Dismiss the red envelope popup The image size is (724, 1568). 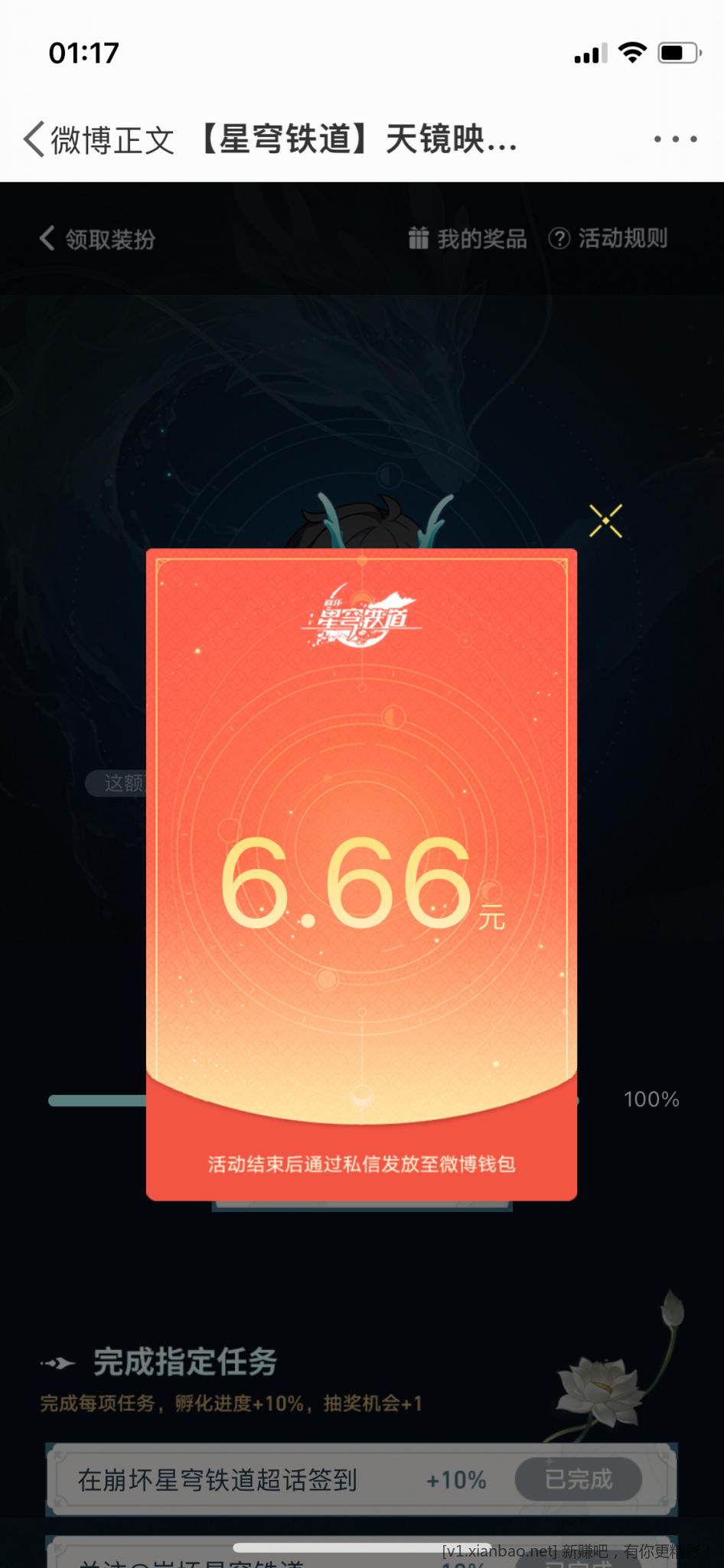pos(605,521)
